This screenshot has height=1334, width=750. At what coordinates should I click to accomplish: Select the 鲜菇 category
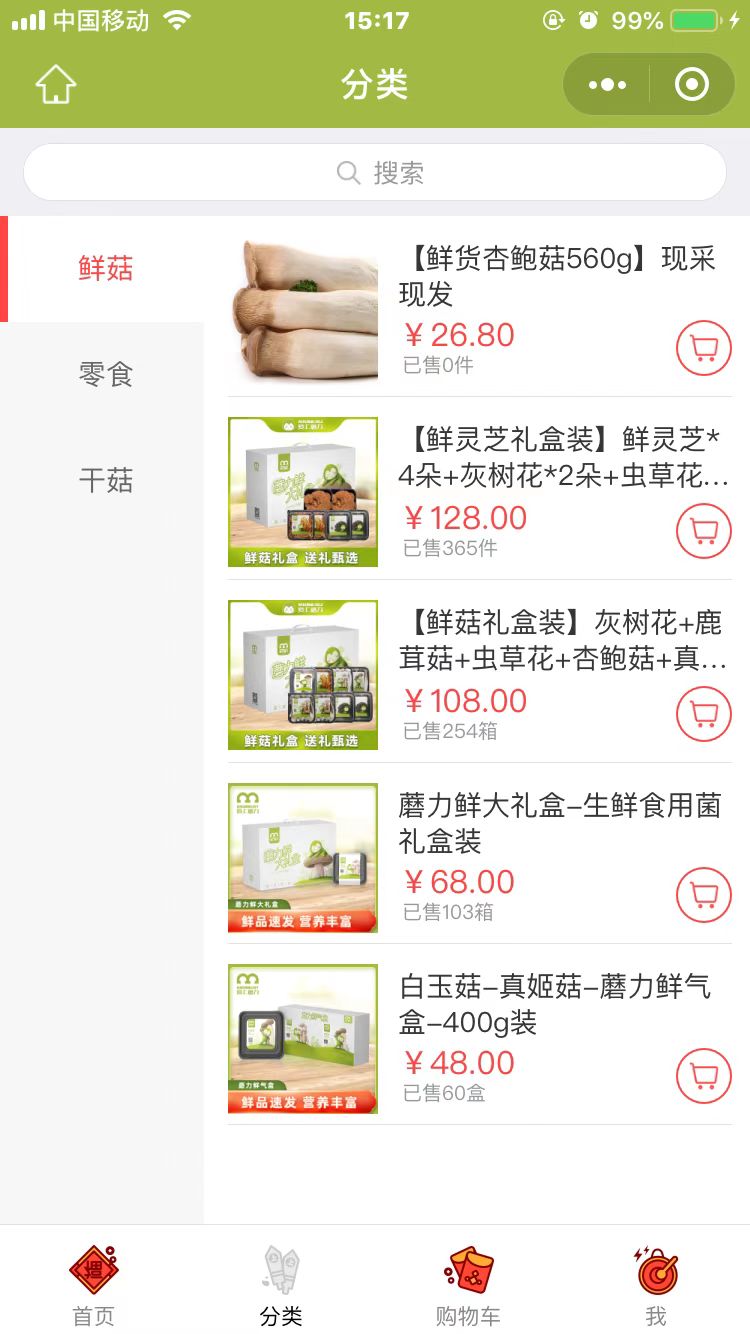click(x=105, y=269)
